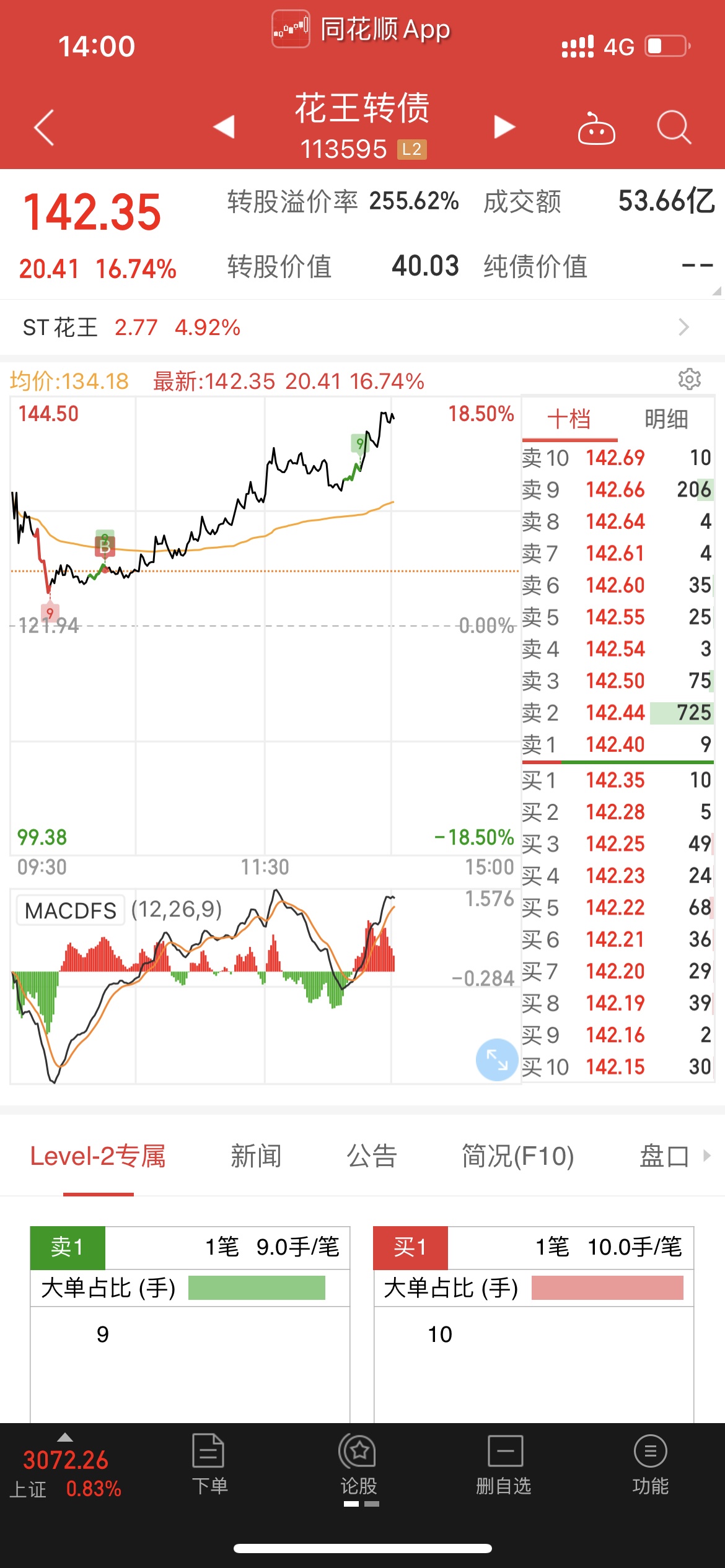The height and width of the screenshot is (1568, 725).
Task: Go back using the top-left arrow
Action: (x=45, y=128)
